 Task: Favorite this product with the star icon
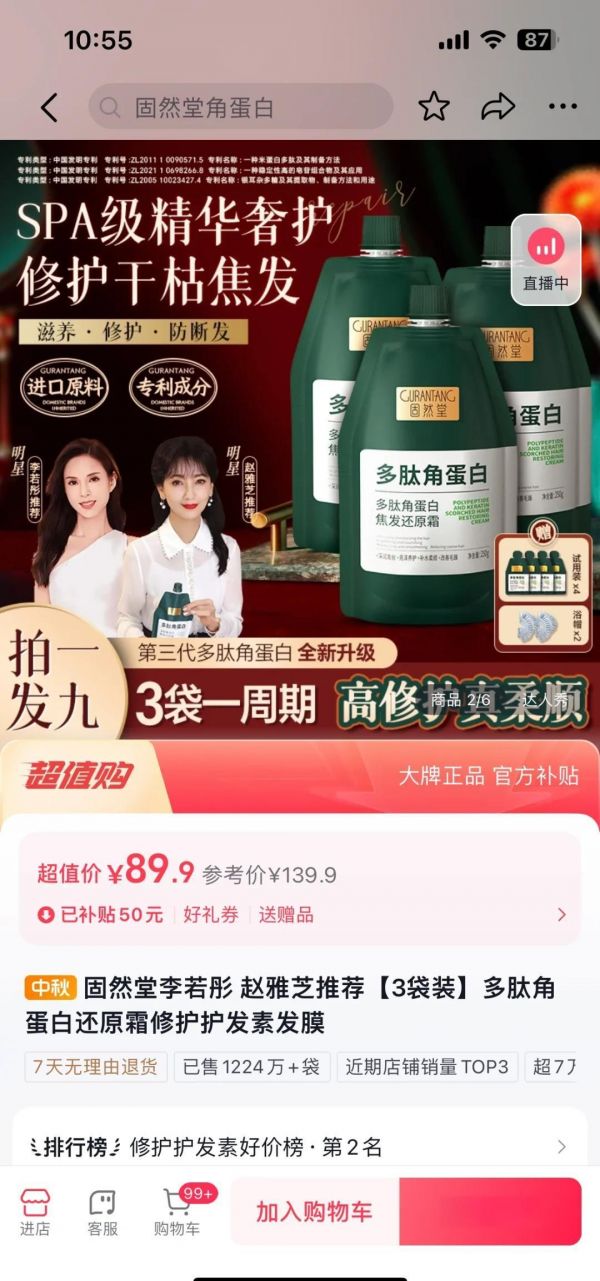pyautogui.click(x=433, y=107)
